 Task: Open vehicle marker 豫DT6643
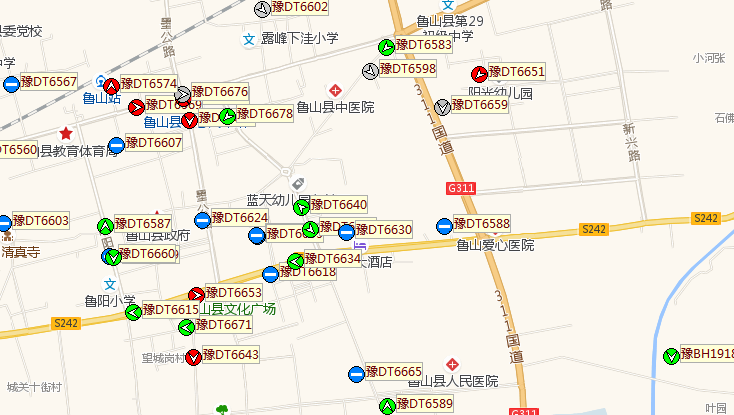click(194, 356)
